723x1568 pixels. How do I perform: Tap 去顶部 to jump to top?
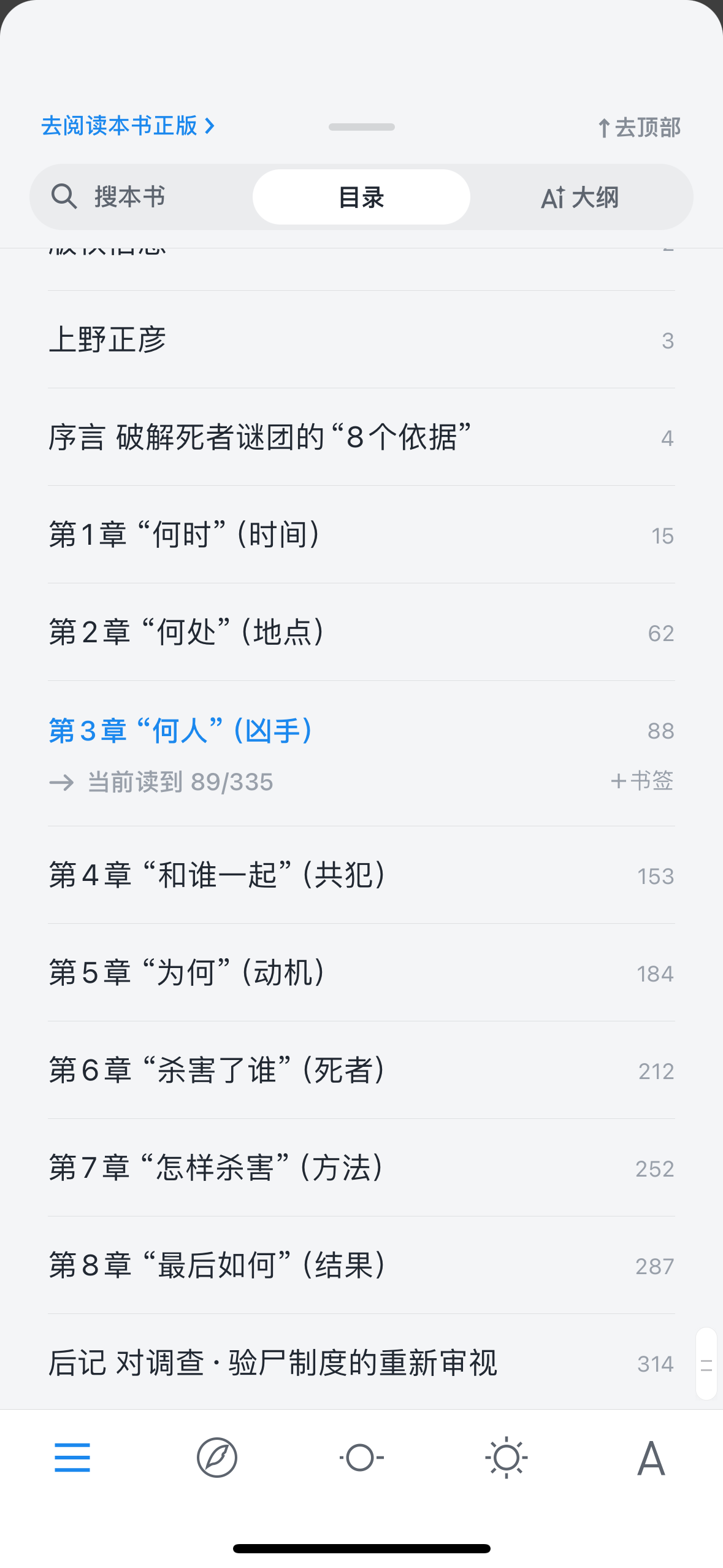[x=640, y=128]
